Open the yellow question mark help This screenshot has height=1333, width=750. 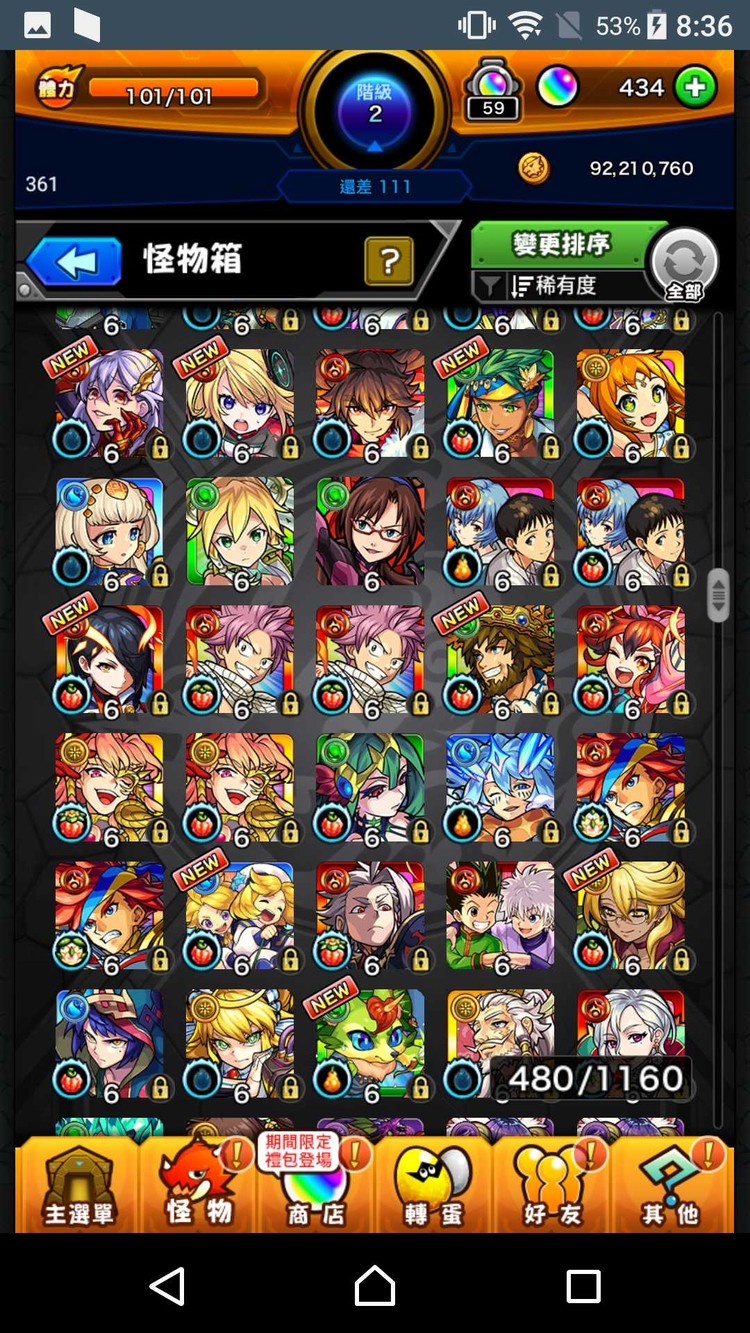(x=390, y=262)
